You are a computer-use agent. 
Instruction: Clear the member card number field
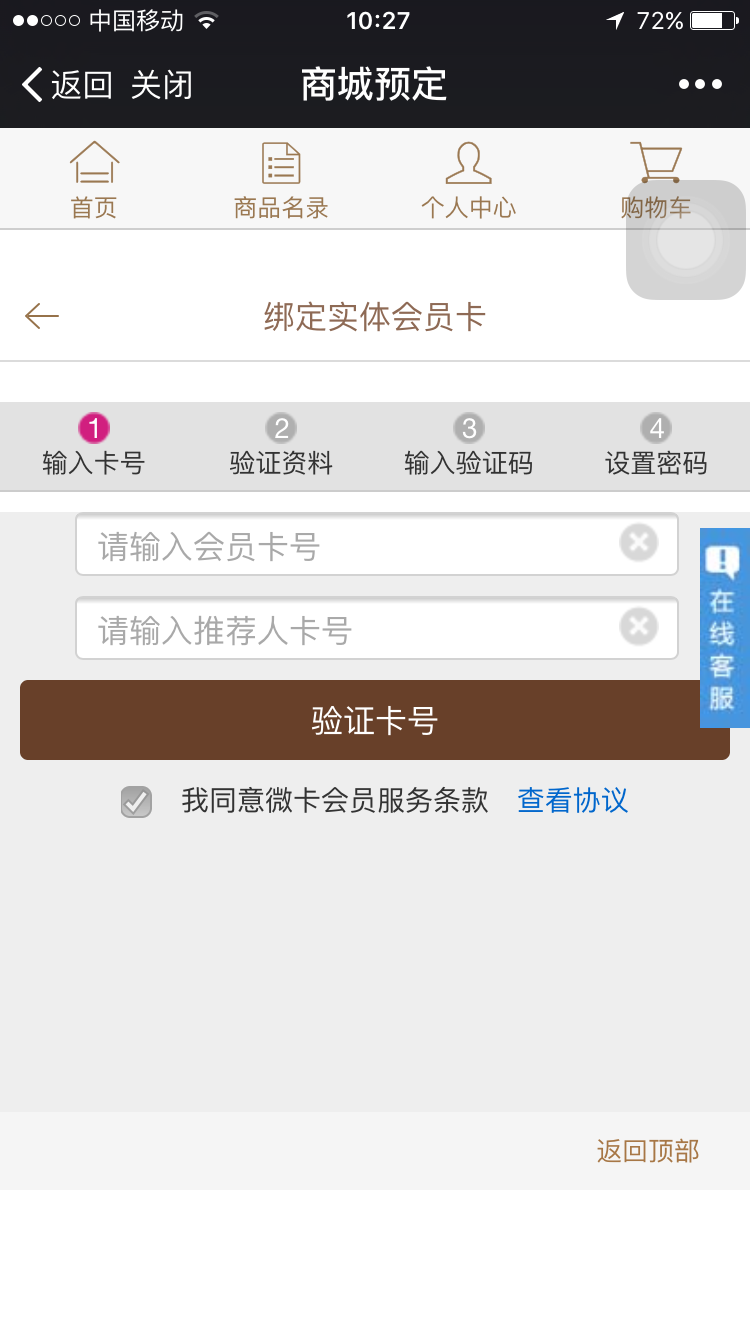coord(638,543)
